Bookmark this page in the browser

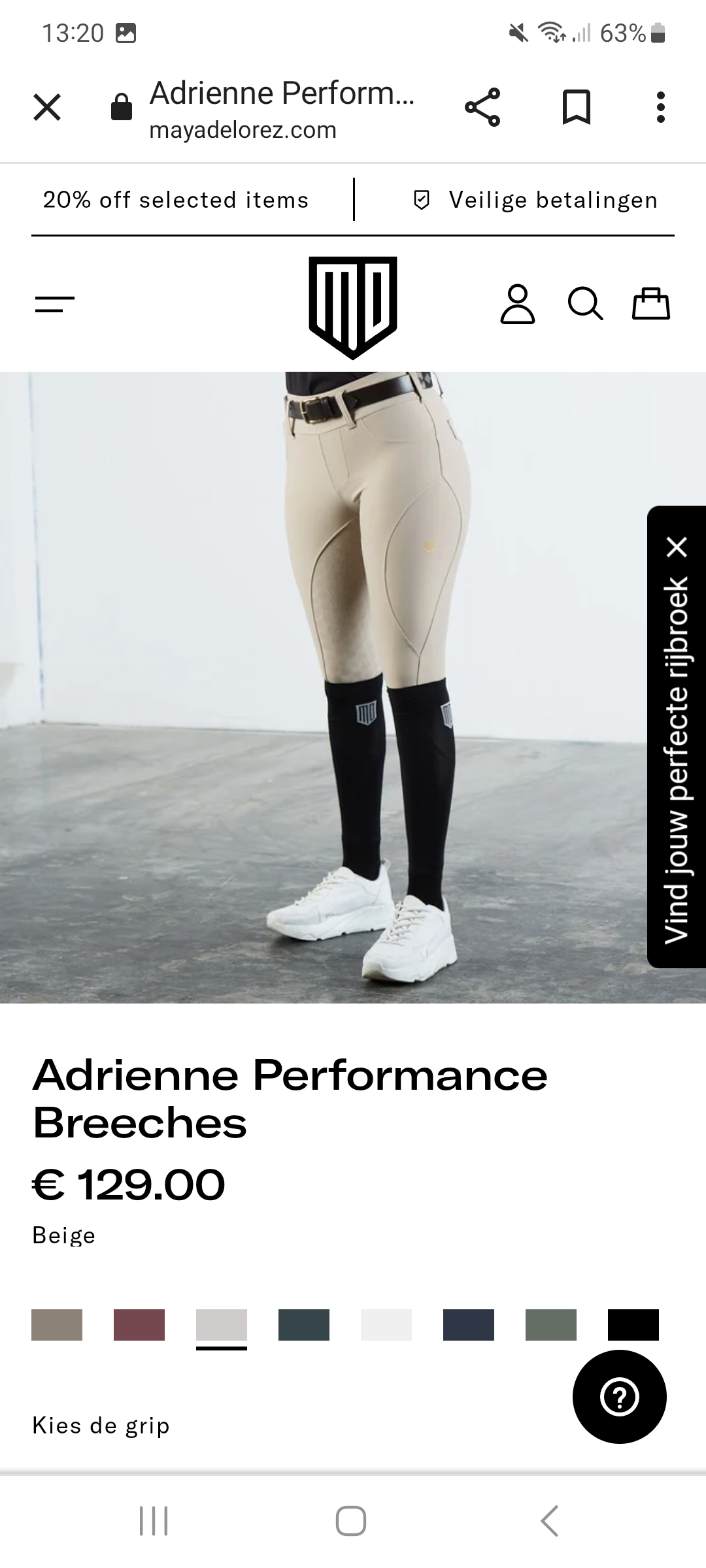click(577, 107)
